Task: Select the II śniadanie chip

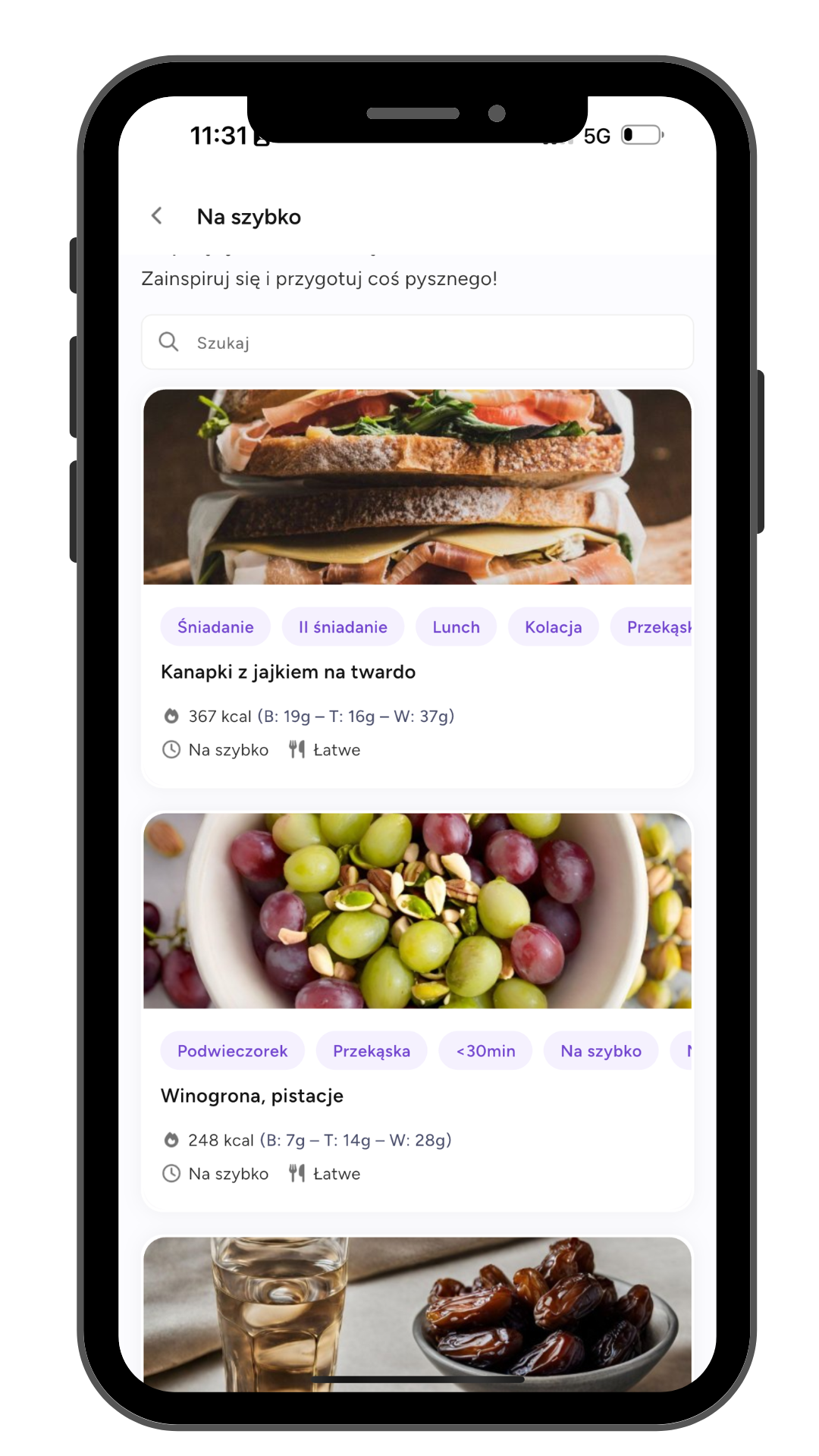Action: click(x=343, y=627)
